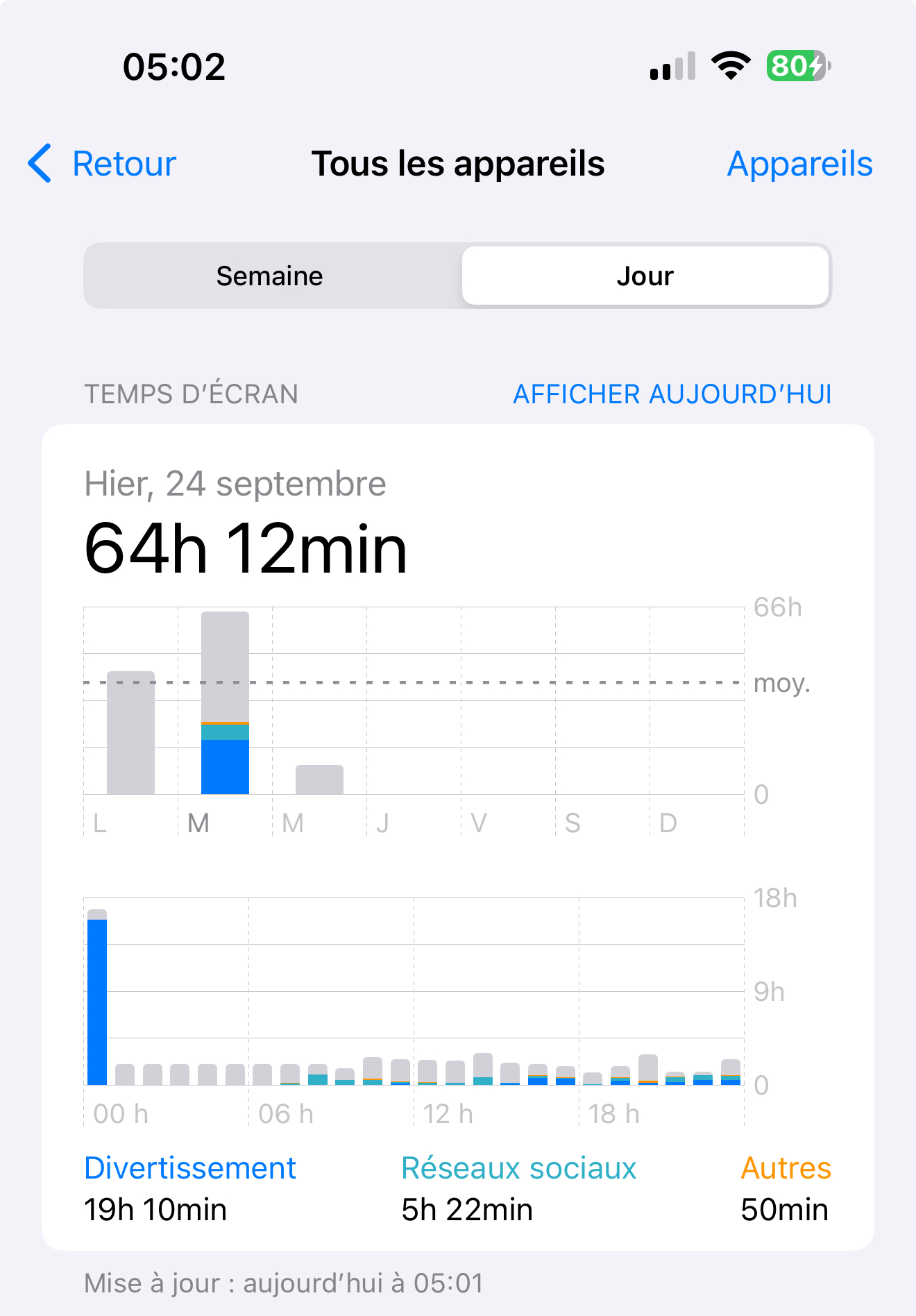The height and width of the screenshot is (1316, 916).
Task: Select Monday's bar in weekly chart
Action: (130, 732)
